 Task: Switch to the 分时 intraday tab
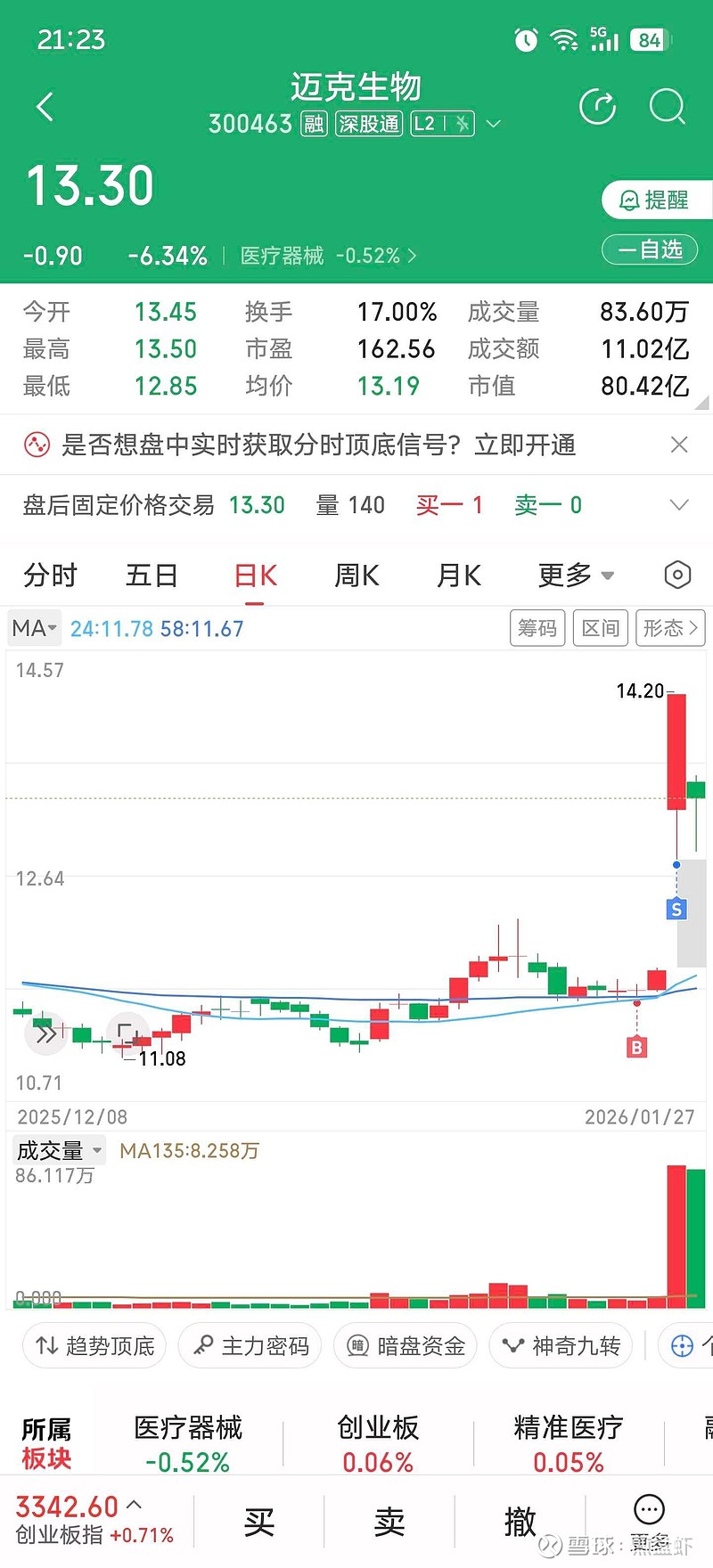(x=50, y=575)
